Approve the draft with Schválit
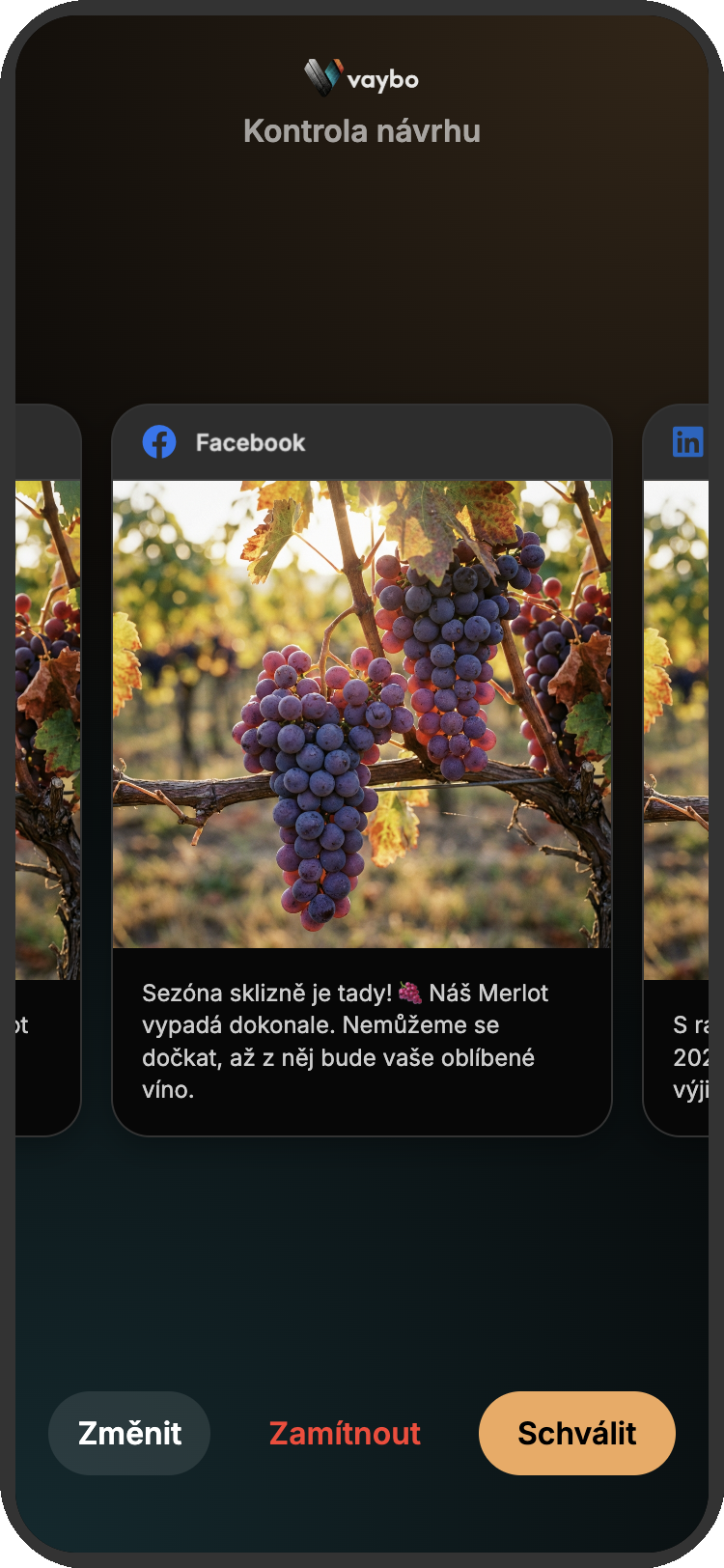 (576, 1433)
